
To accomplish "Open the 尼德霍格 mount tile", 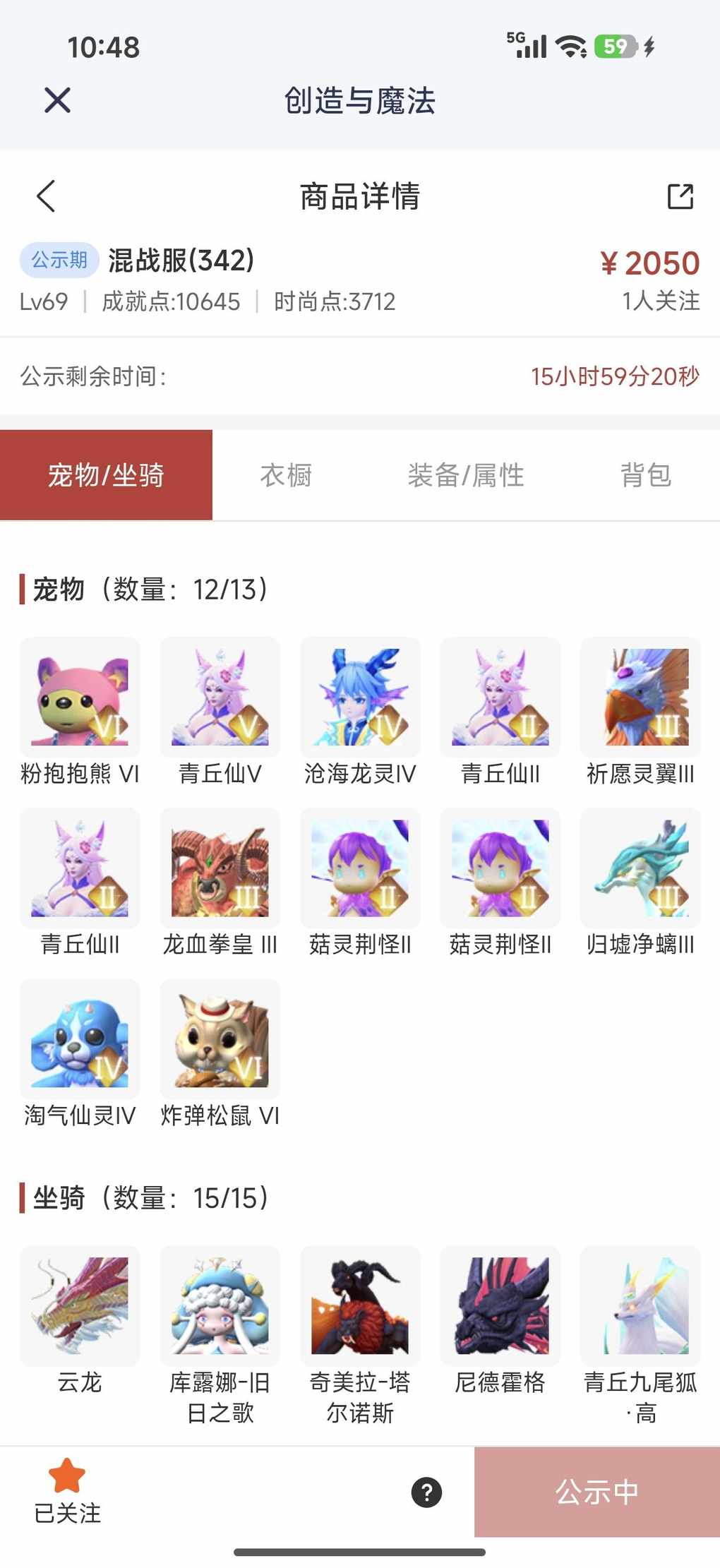I will pos(500,1306).
